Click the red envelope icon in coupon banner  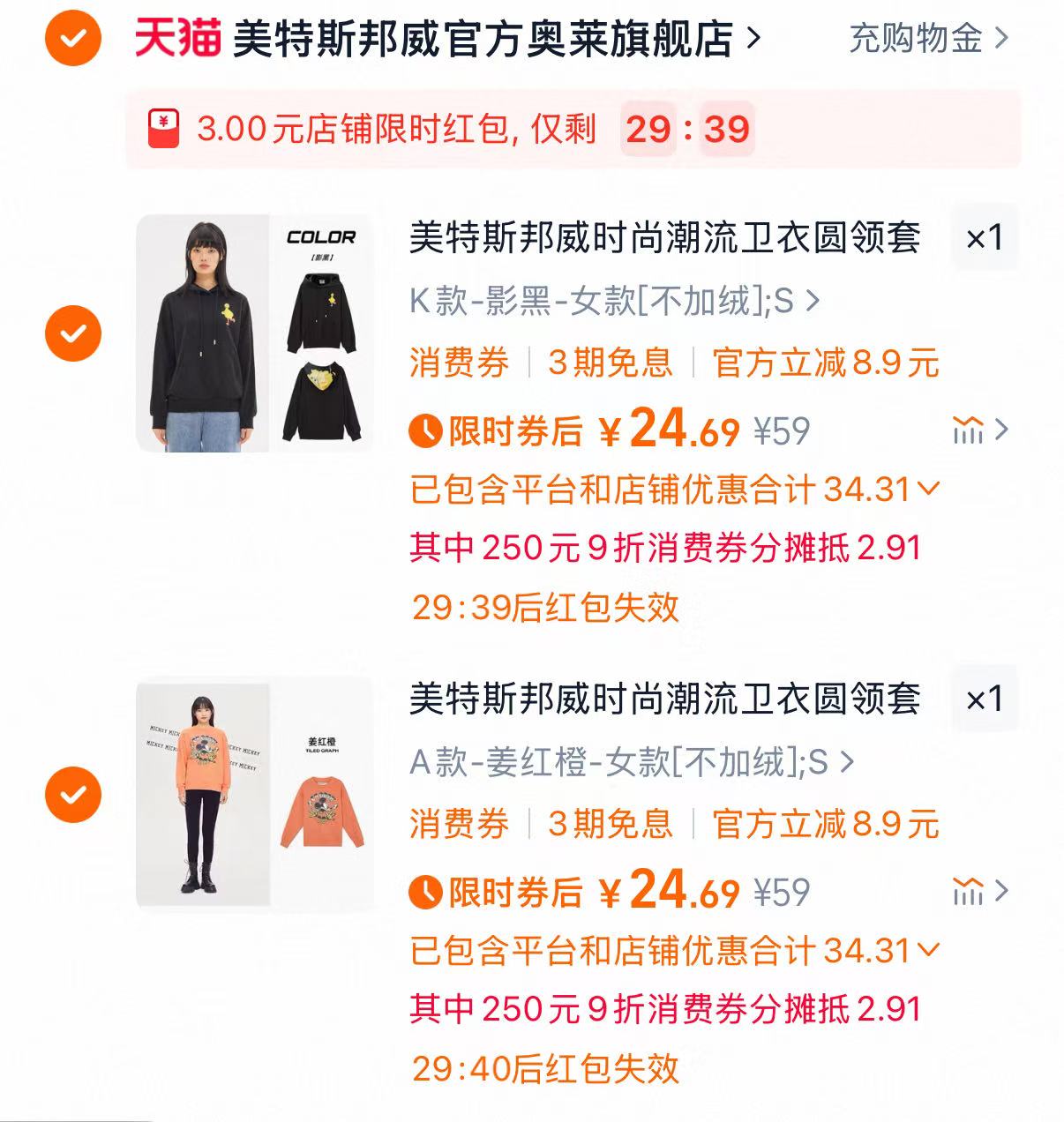point(166,129)
